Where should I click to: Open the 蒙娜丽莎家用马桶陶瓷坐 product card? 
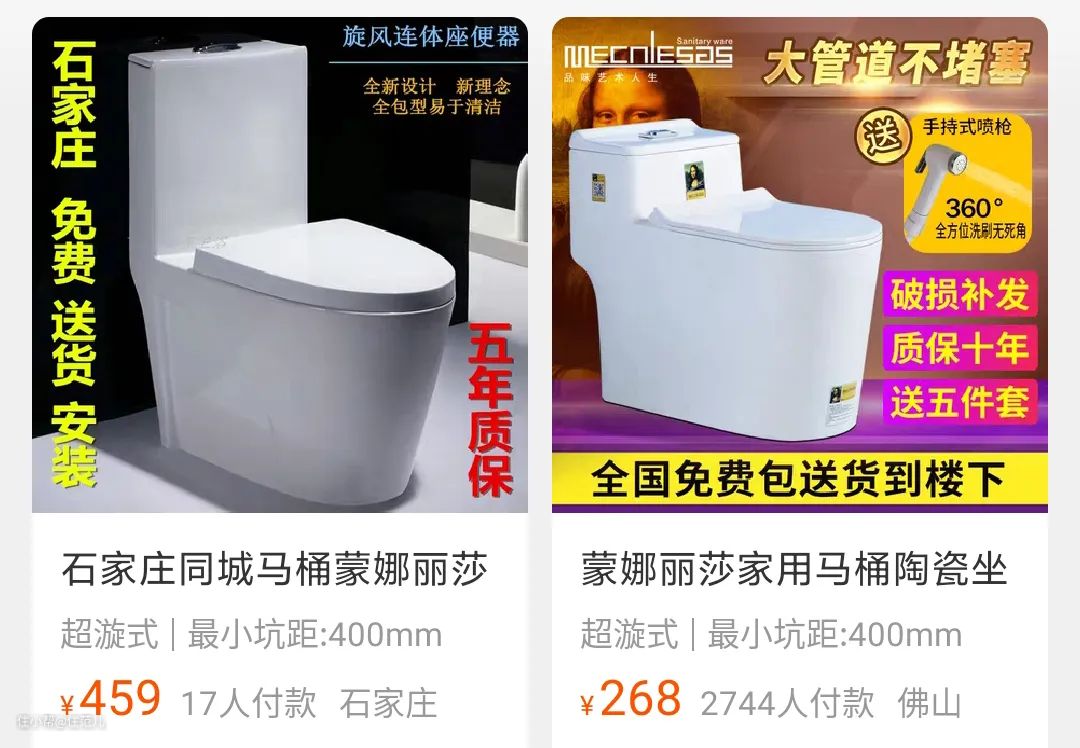[795, 571]
